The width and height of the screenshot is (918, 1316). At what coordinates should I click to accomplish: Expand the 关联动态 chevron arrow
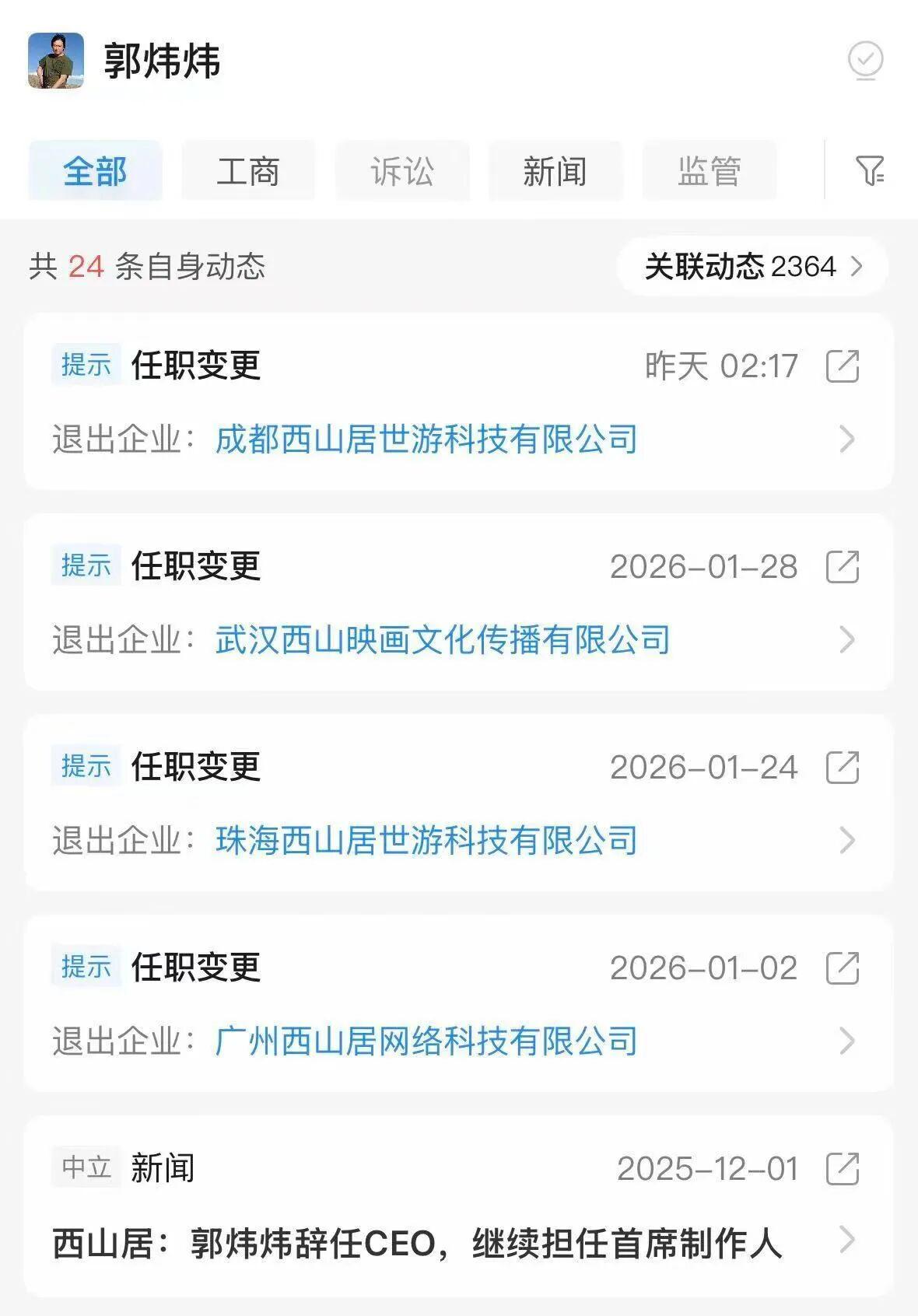pyautogui.click(x=859, y=265)
